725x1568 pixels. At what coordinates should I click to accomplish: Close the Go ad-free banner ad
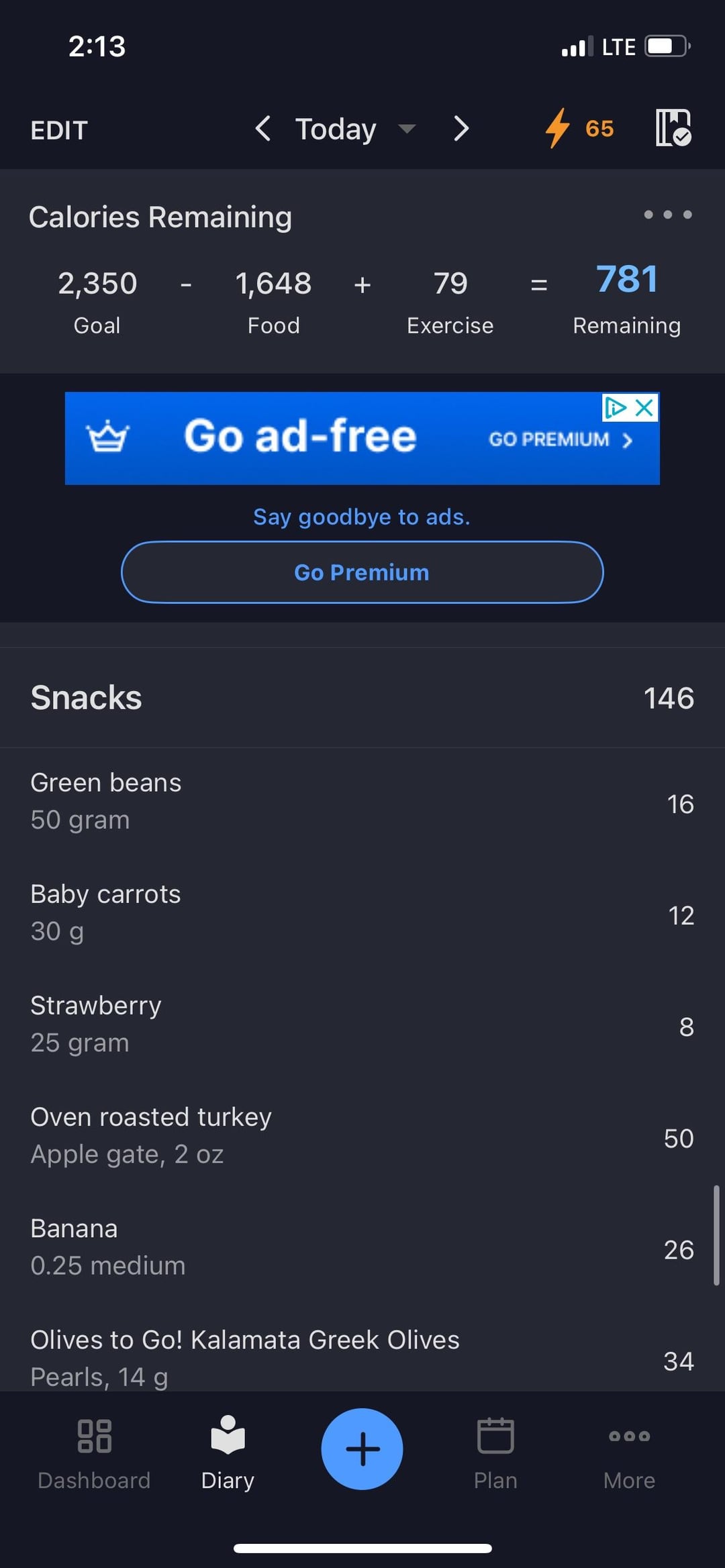coord(644,407)
